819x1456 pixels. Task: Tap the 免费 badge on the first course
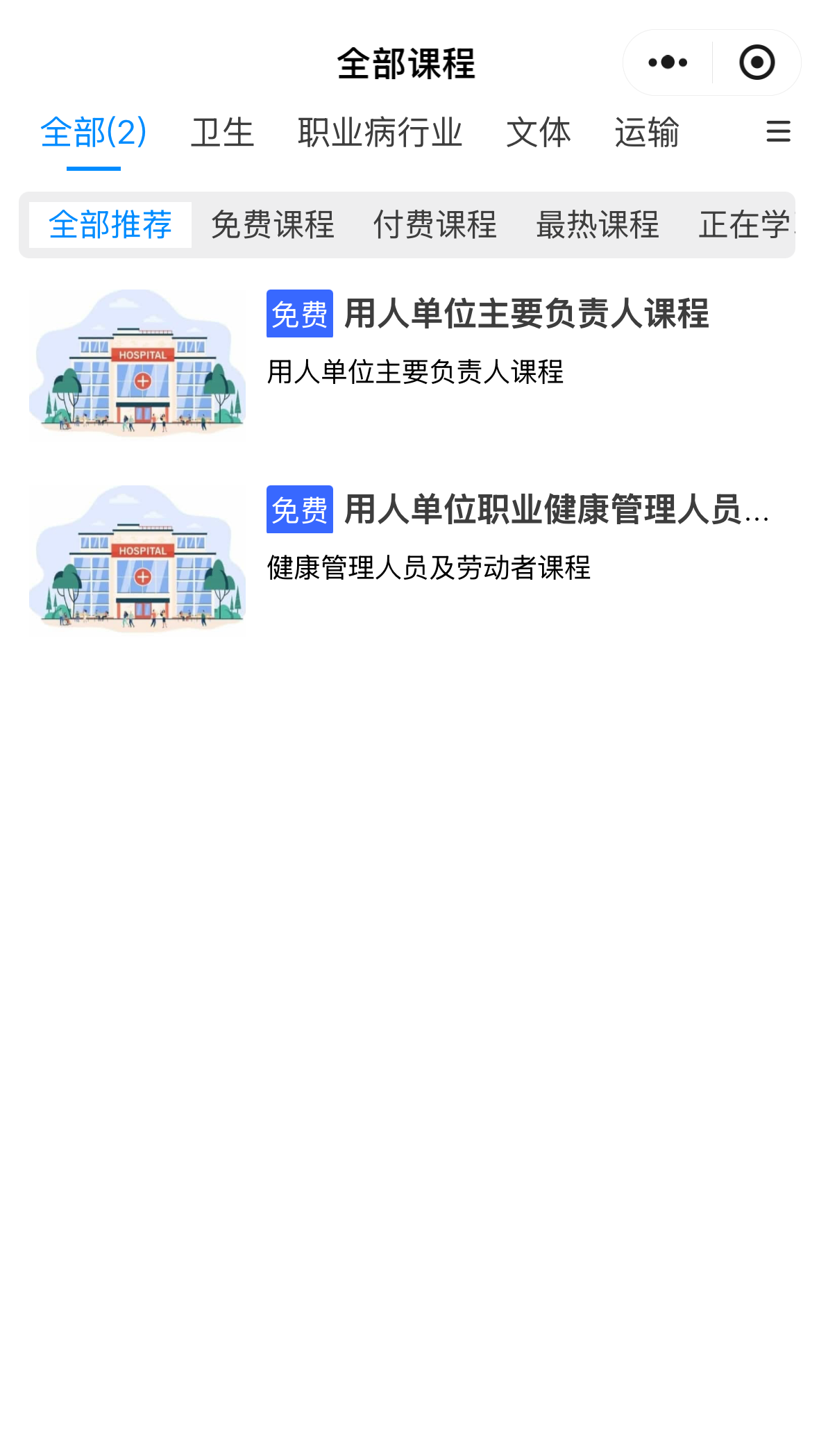(300, 315)
